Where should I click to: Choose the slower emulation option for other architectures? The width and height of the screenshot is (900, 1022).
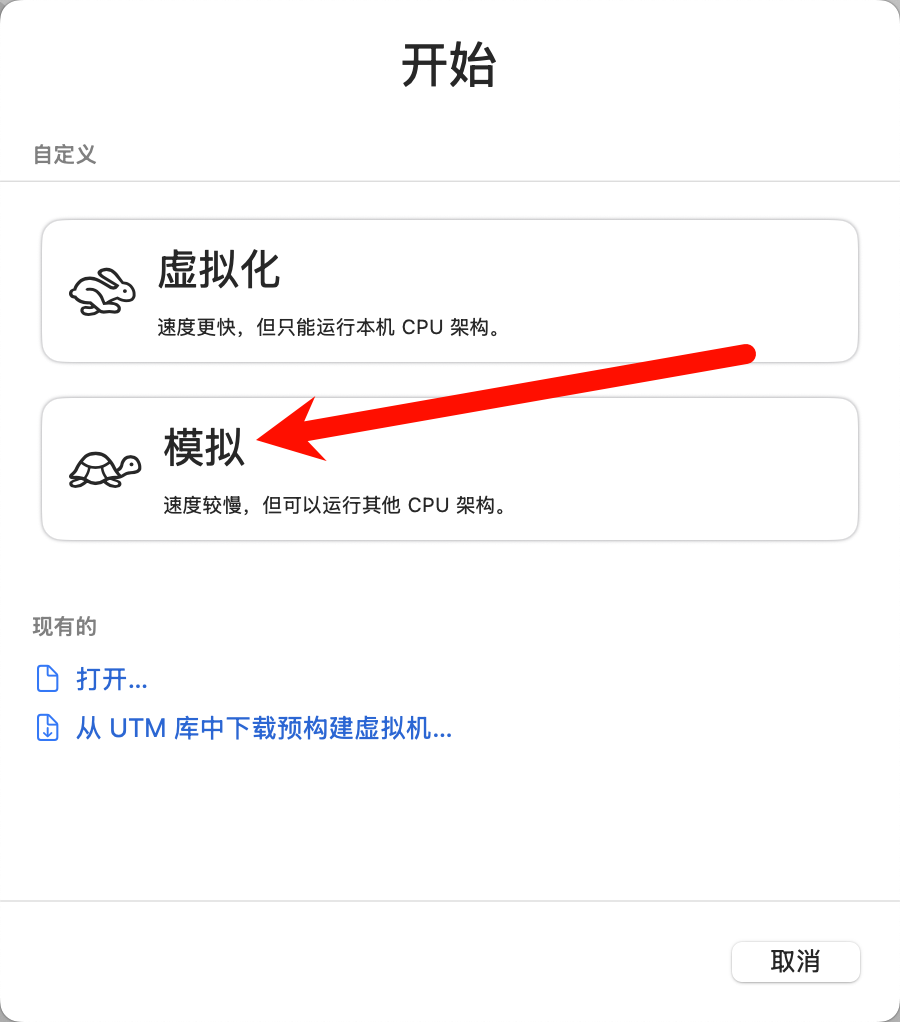click(450, 468)
